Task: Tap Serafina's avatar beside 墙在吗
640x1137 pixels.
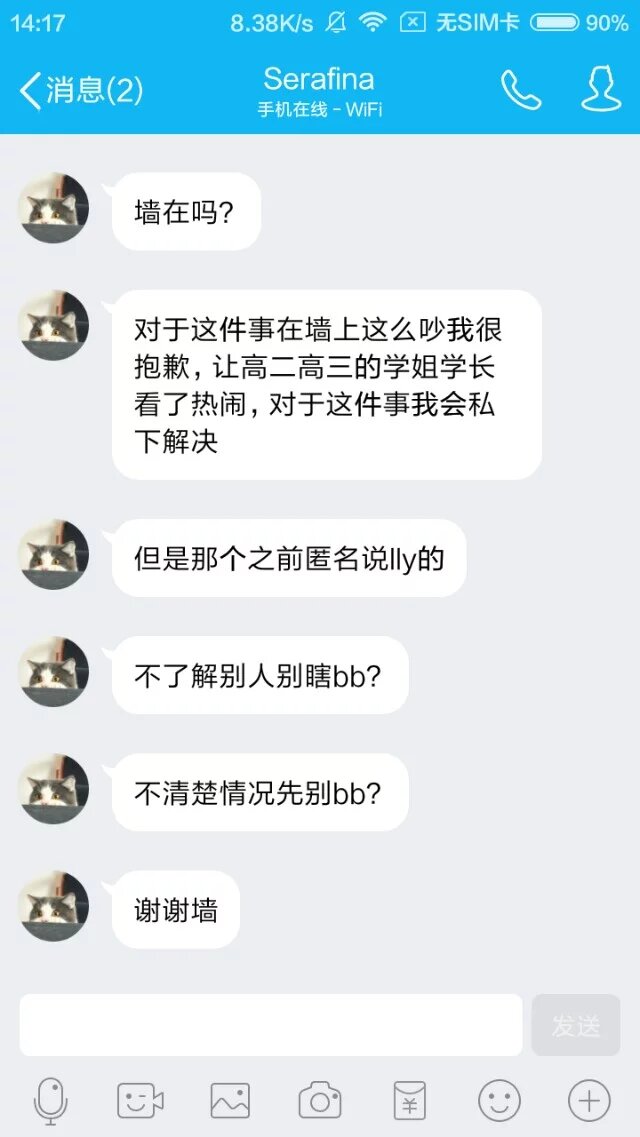Action: pos(54,208)
